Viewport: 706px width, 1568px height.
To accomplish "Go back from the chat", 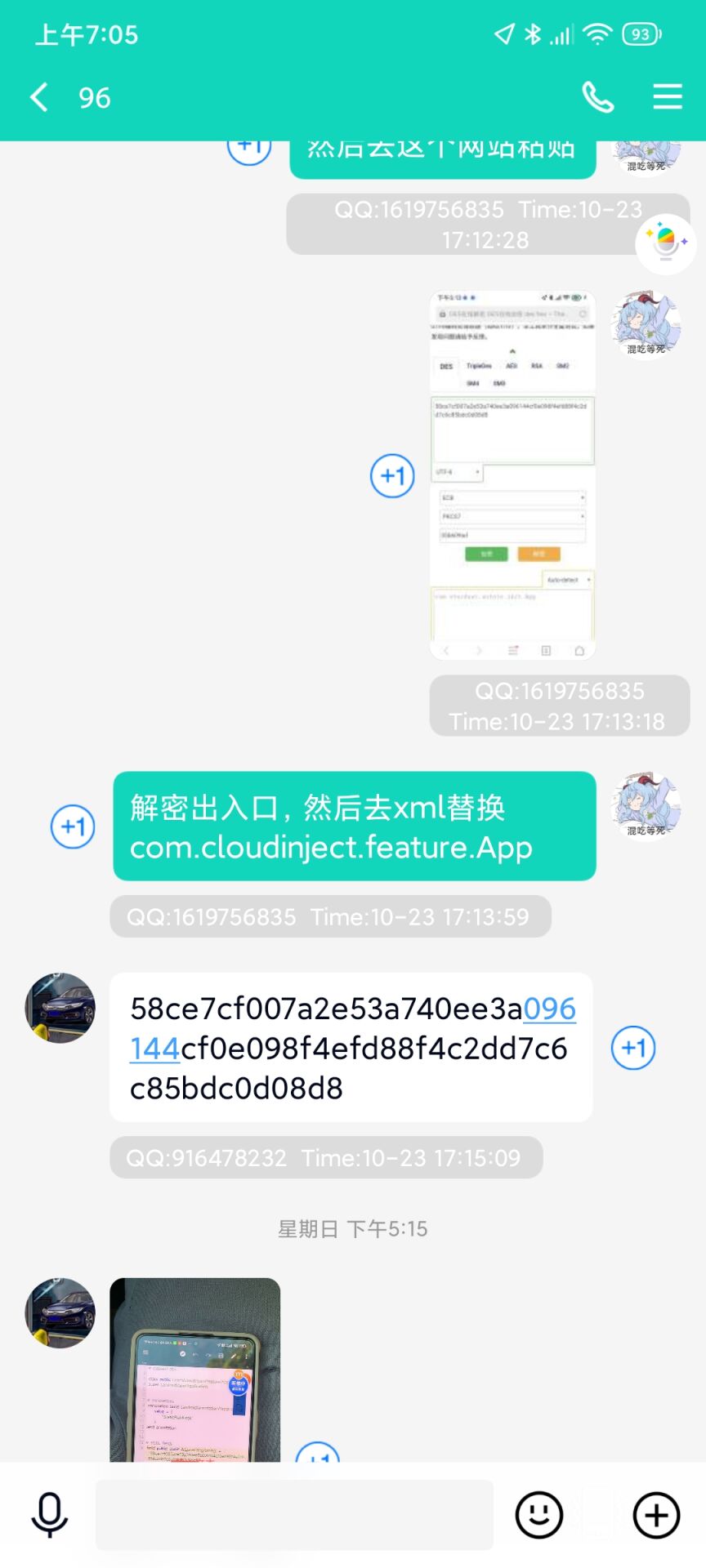I will tap(38, 97).
